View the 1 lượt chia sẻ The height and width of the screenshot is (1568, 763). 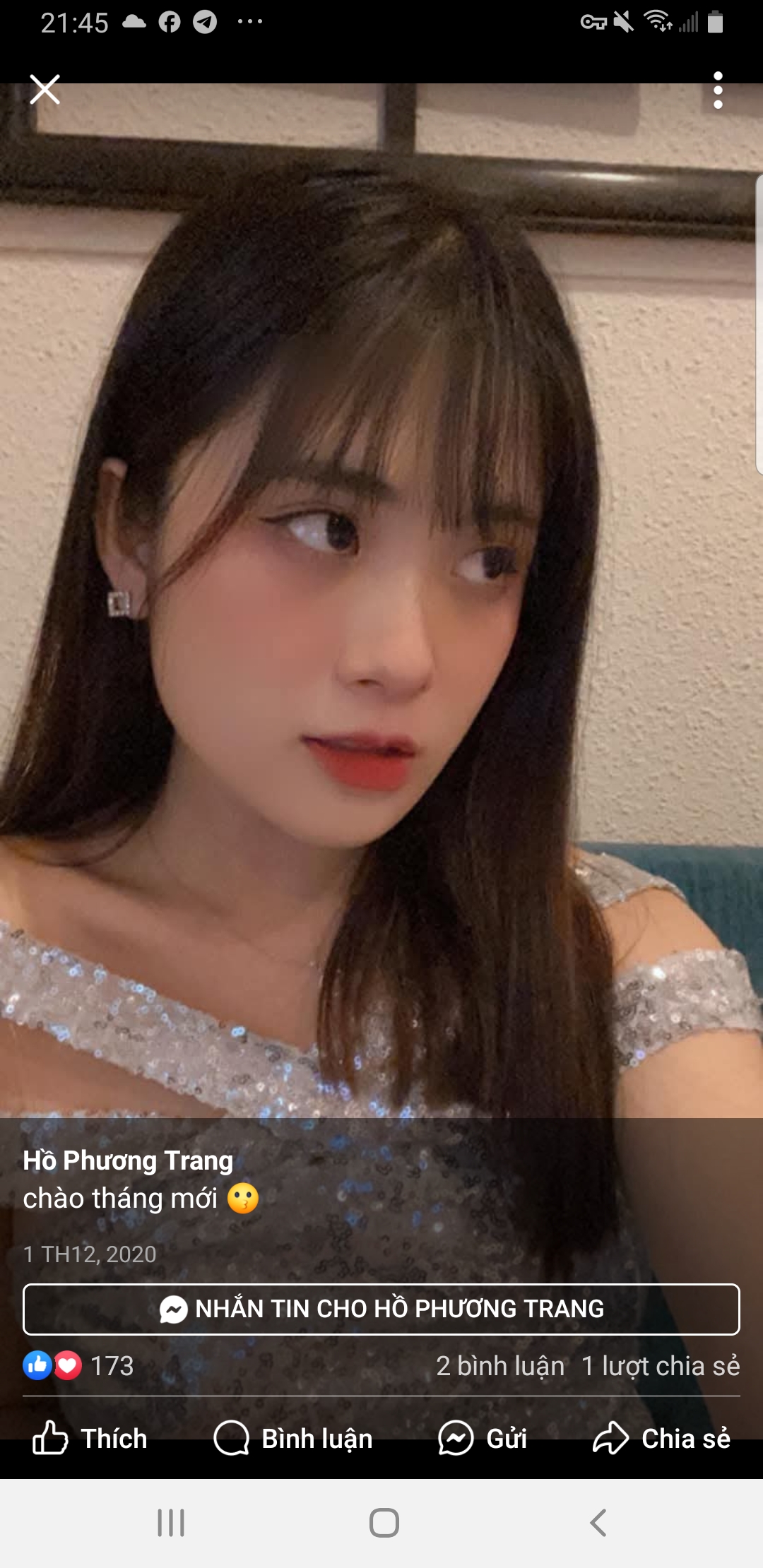click(661, 1365)
